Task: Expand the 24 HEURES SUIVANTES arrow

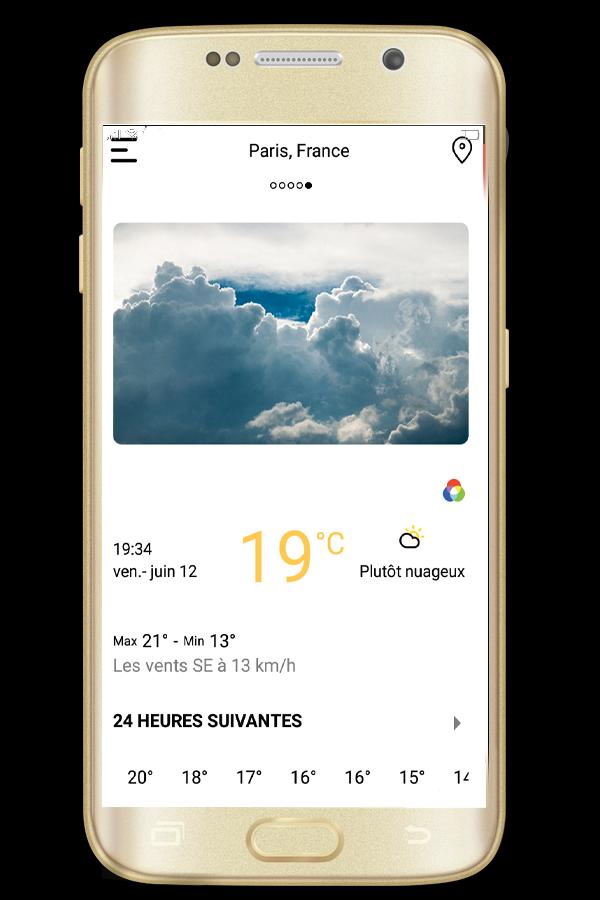Action: [x=457, y=722]
